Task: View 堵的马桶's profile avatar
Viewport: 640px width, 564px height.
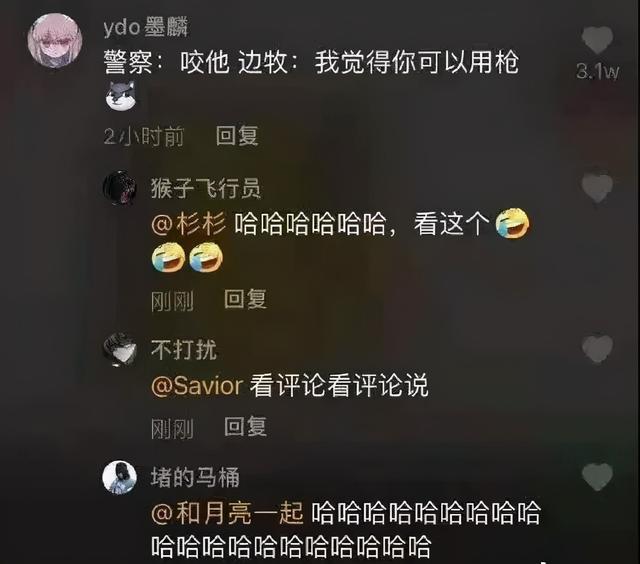Action: click(x=120, y=477)
